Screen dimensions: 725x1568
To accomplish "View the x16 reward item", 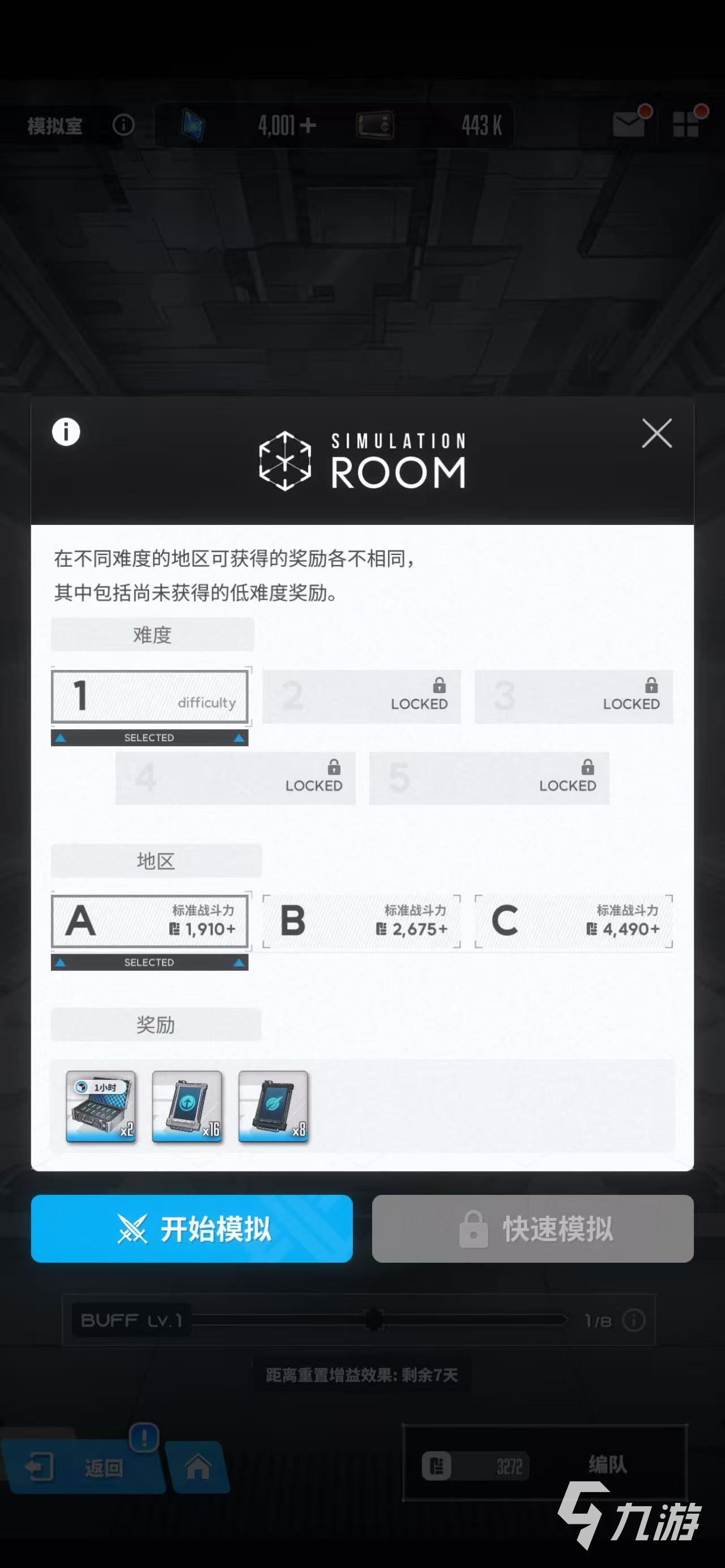I will coord(187,1106).
